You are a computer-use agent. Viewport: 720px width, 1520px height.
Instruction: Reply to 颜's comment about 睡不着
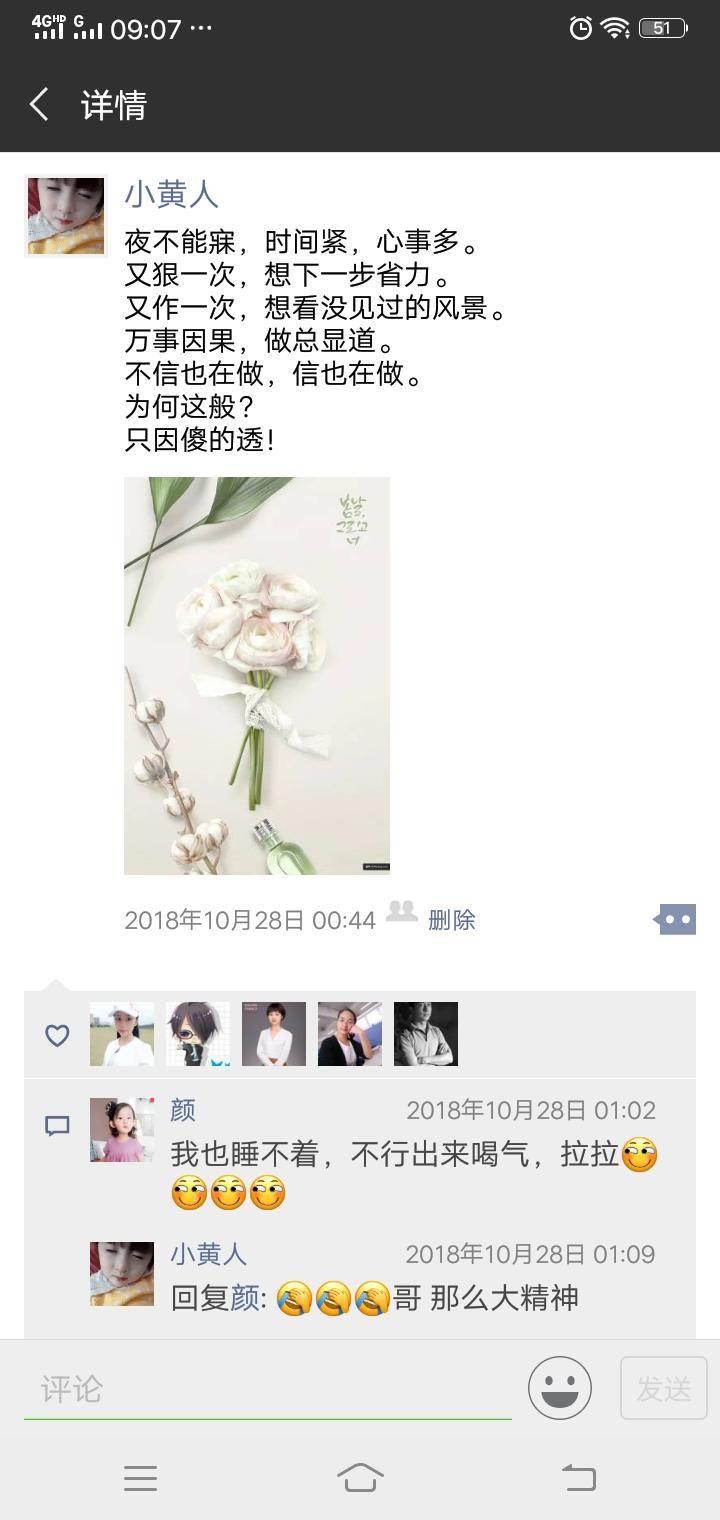[400, 1172]
